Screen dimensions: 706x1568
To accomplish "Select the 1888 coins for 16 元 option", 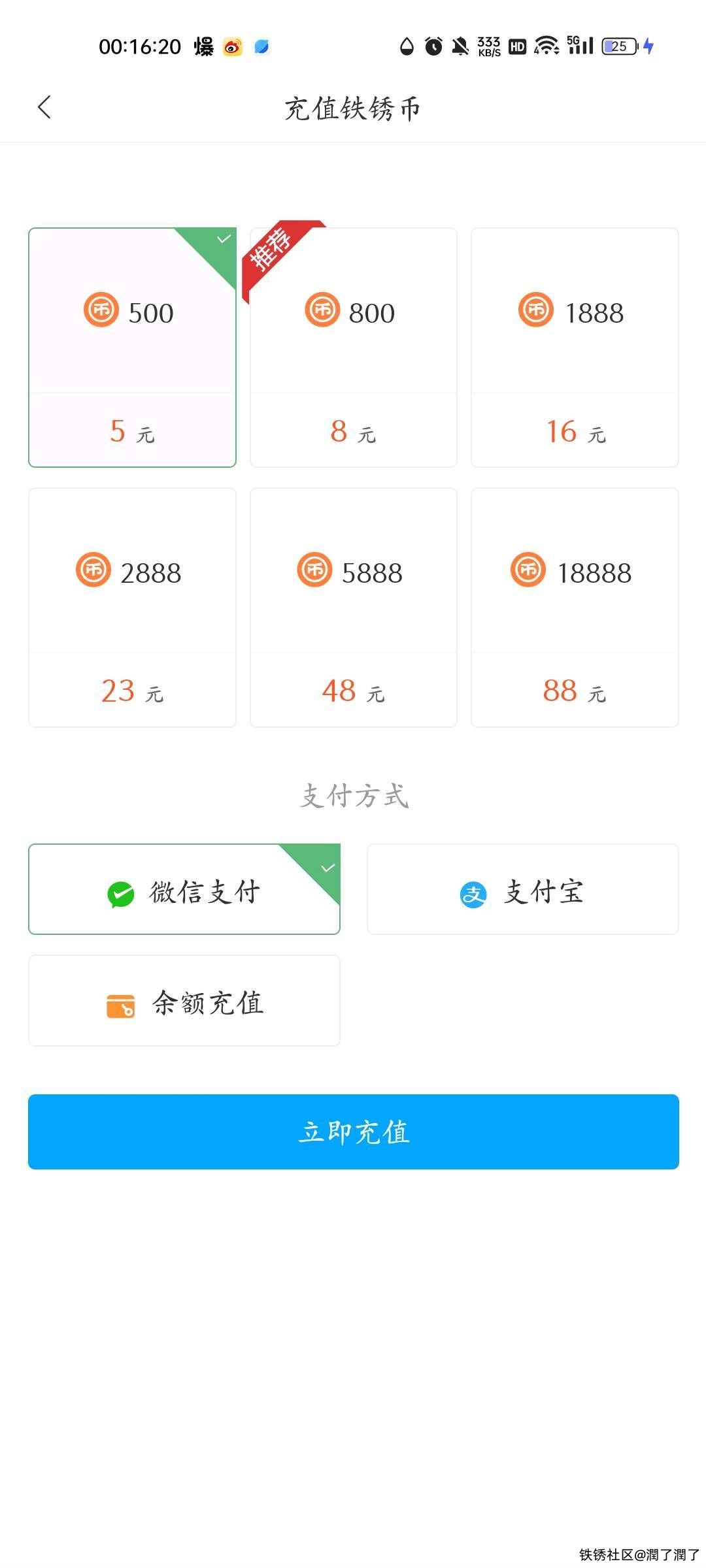I will pos(575,348).
